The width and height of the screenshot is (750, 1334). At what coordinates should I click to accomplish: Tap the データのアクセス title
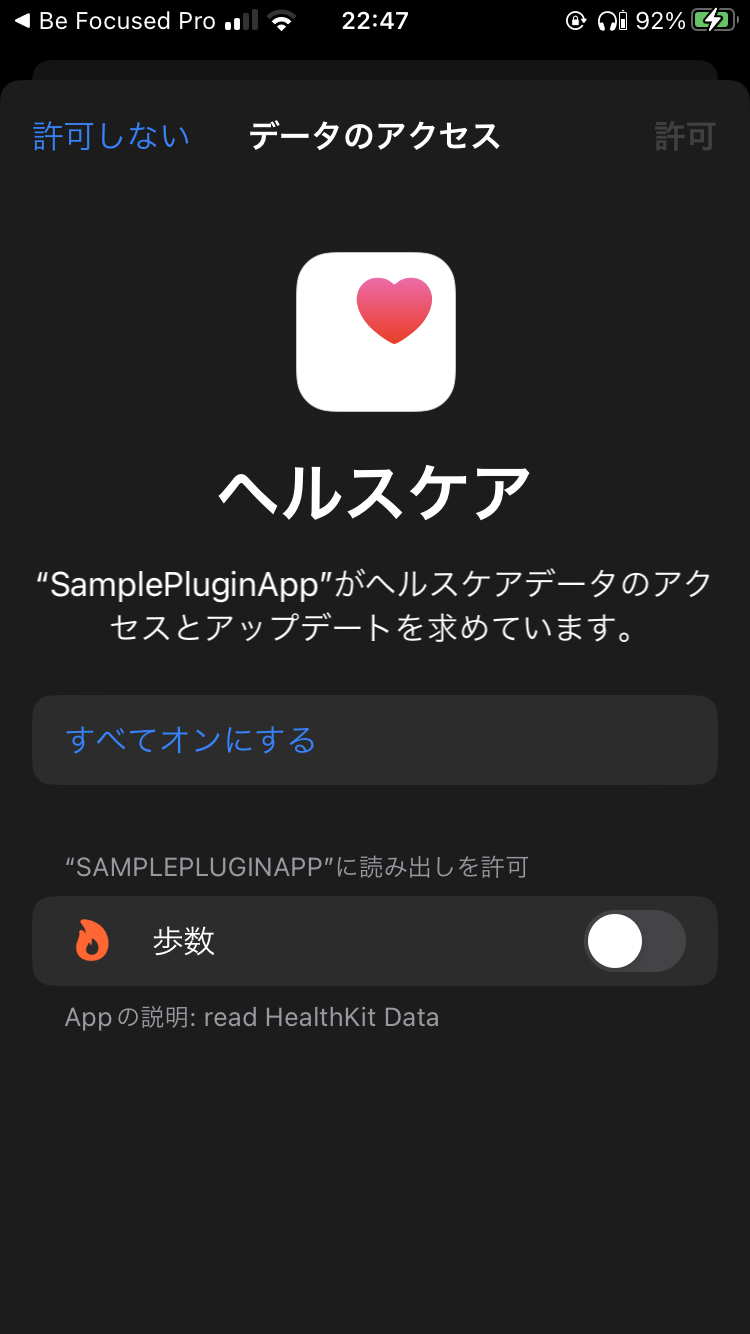(x=375, y=136)
